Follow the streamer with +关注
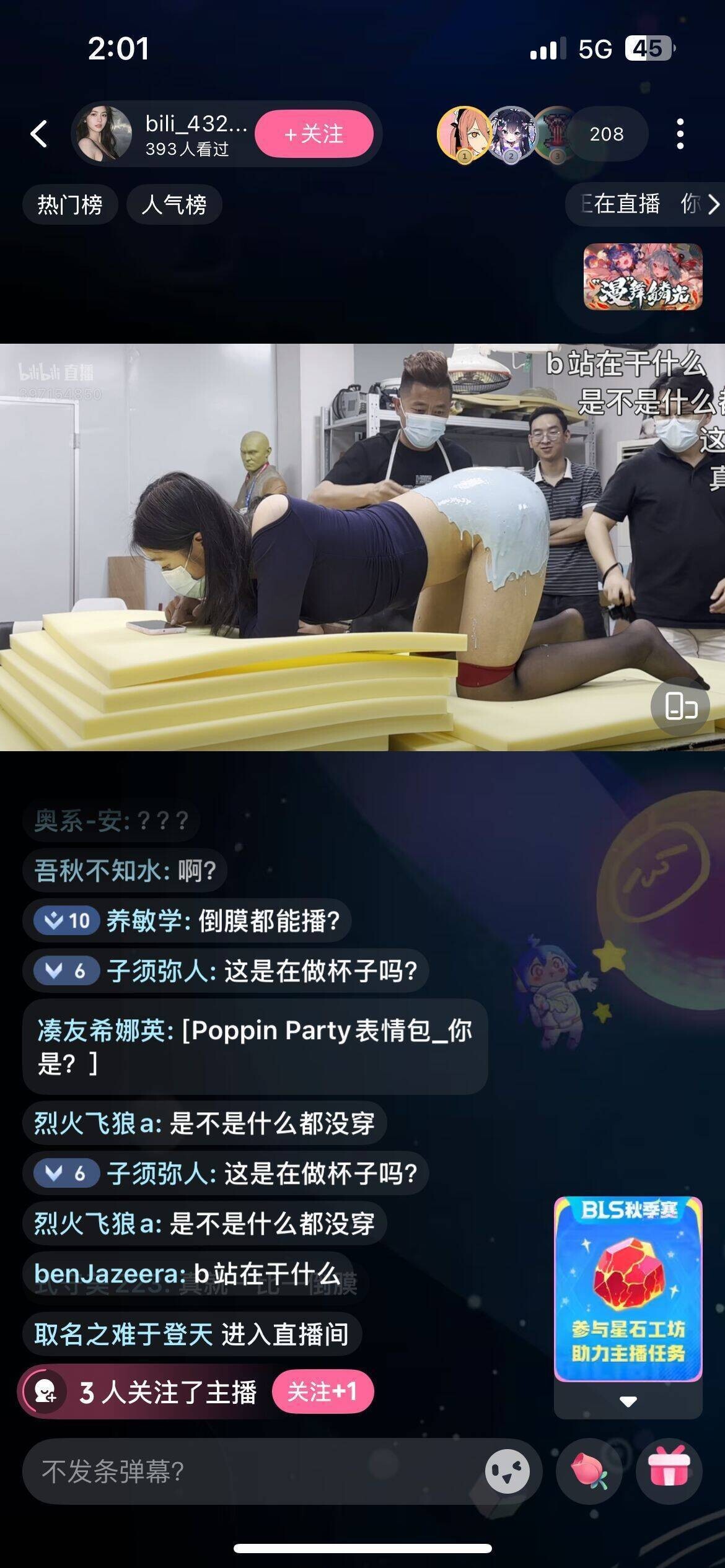Image resolution: width=725 pixels, height=1568 pixels. [314, 134]
